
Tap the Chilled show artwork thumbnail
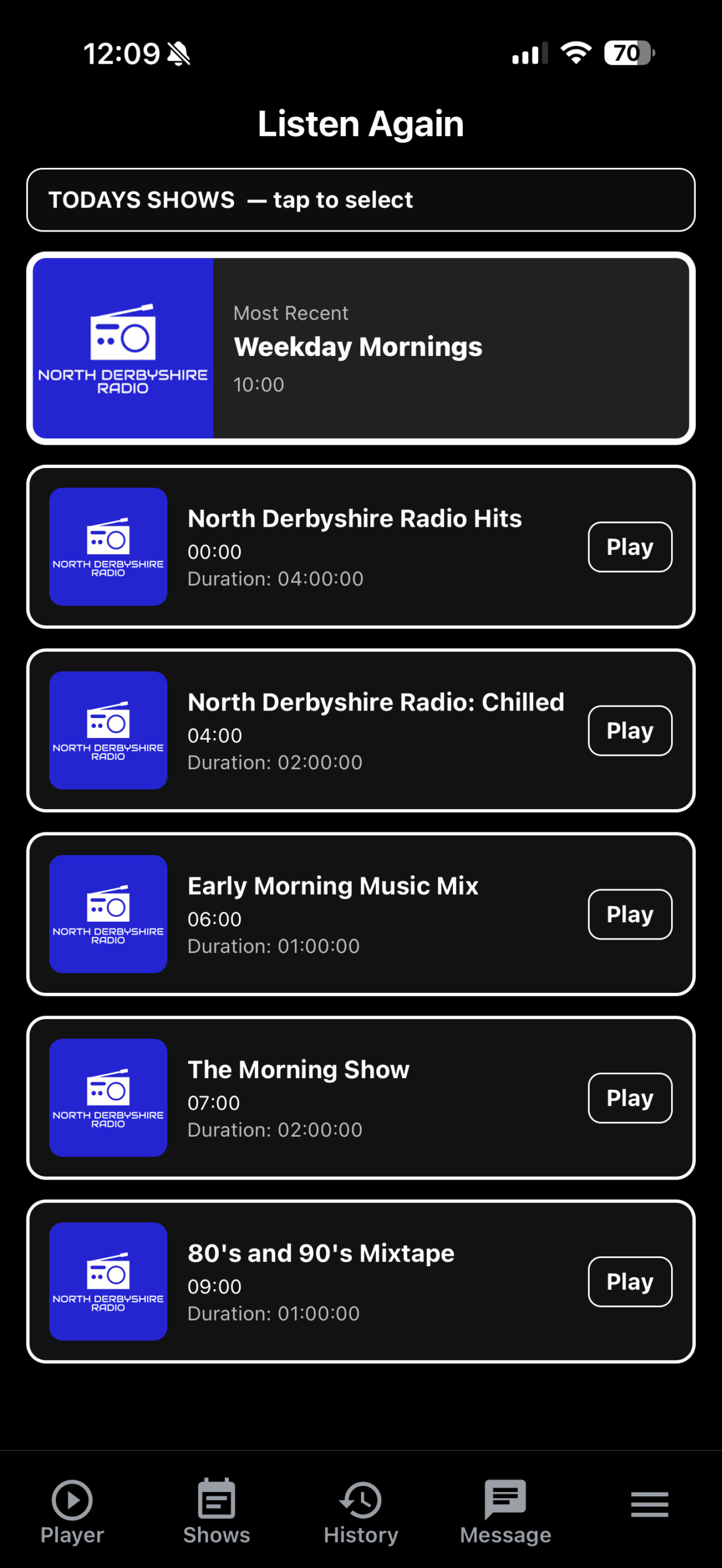tap(107, 729)
